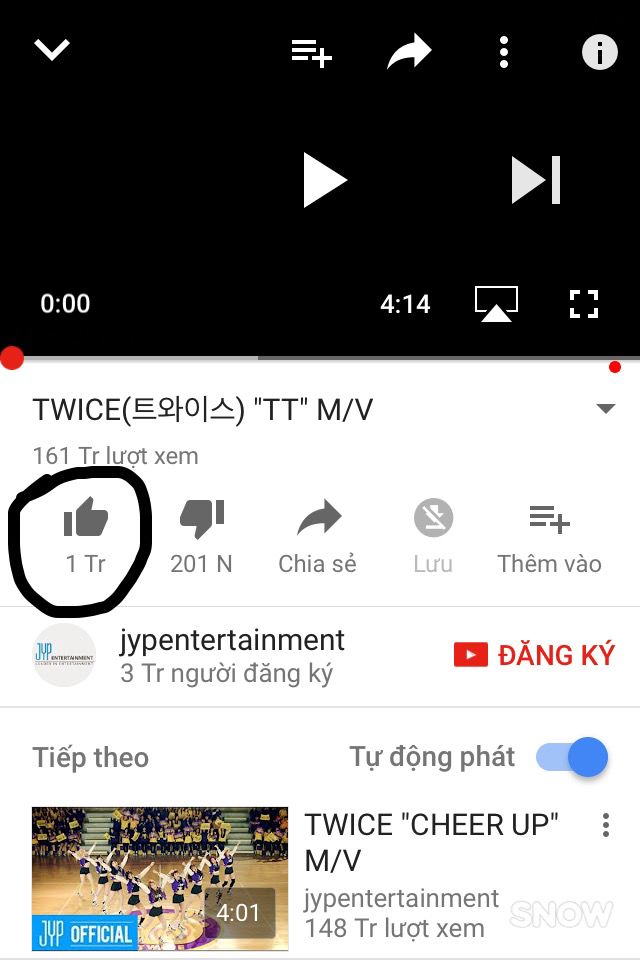Enter fullscreen mode

click(583, 303)
